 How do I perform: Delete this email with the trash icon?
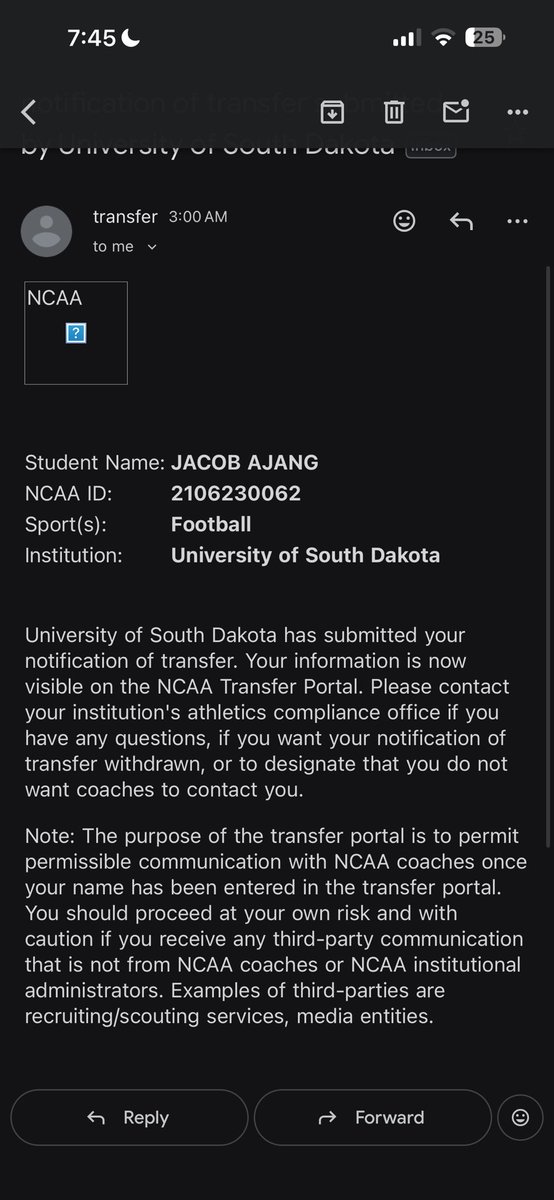(x=394, y=112)
